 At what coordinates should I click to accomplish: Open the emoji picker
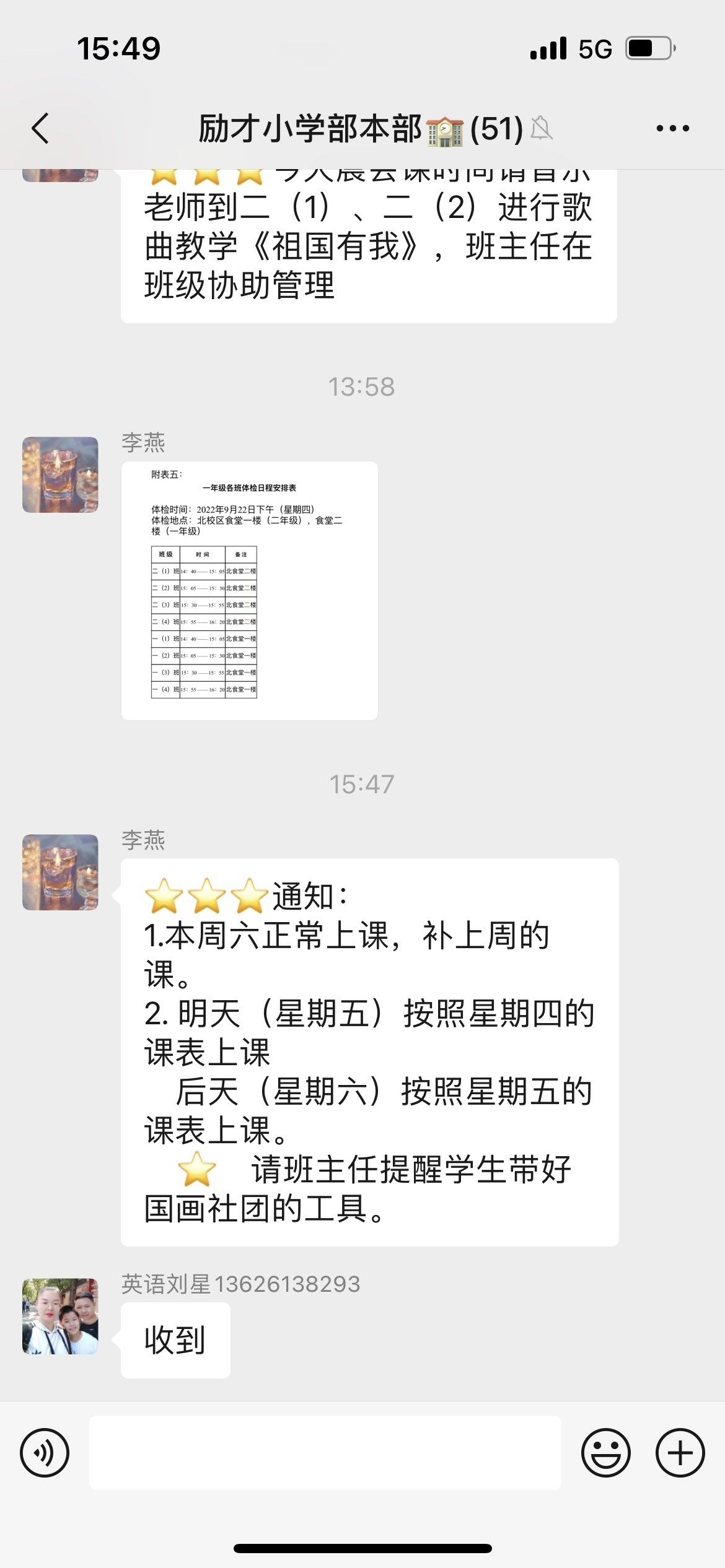pyautogui.click(x=606, y=1452)
